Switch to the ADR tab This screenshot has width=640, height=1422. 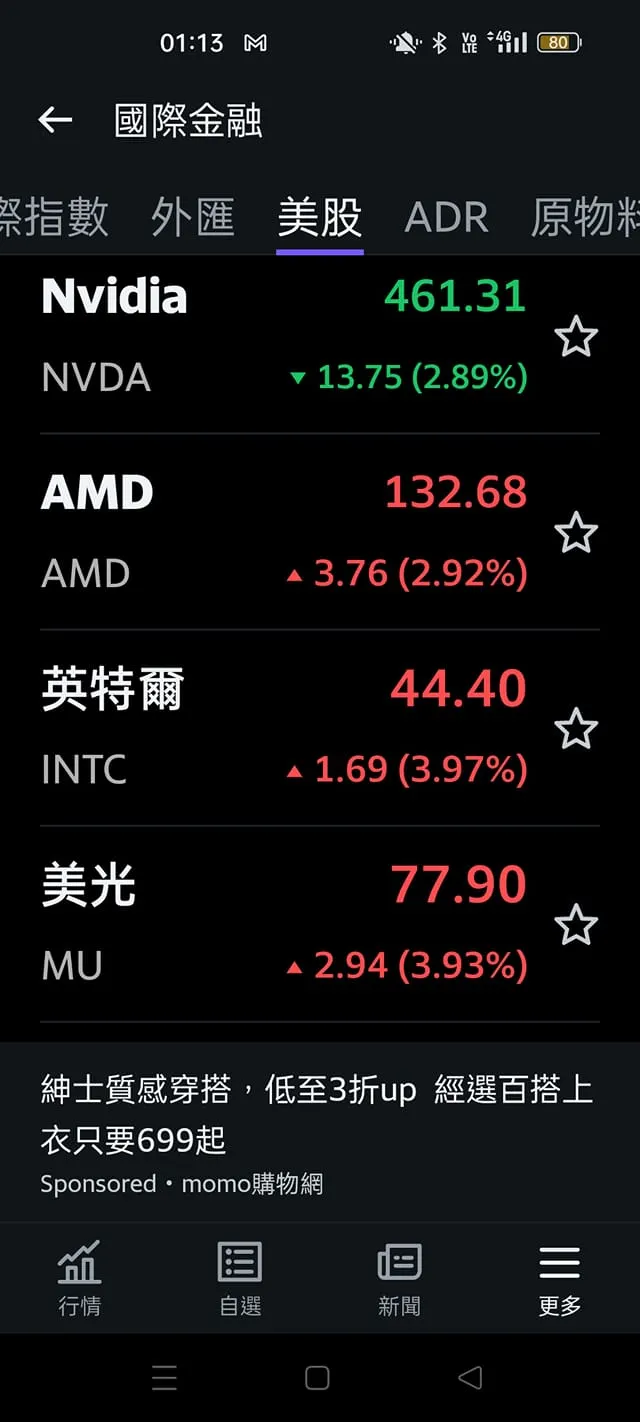click(446, 217)
